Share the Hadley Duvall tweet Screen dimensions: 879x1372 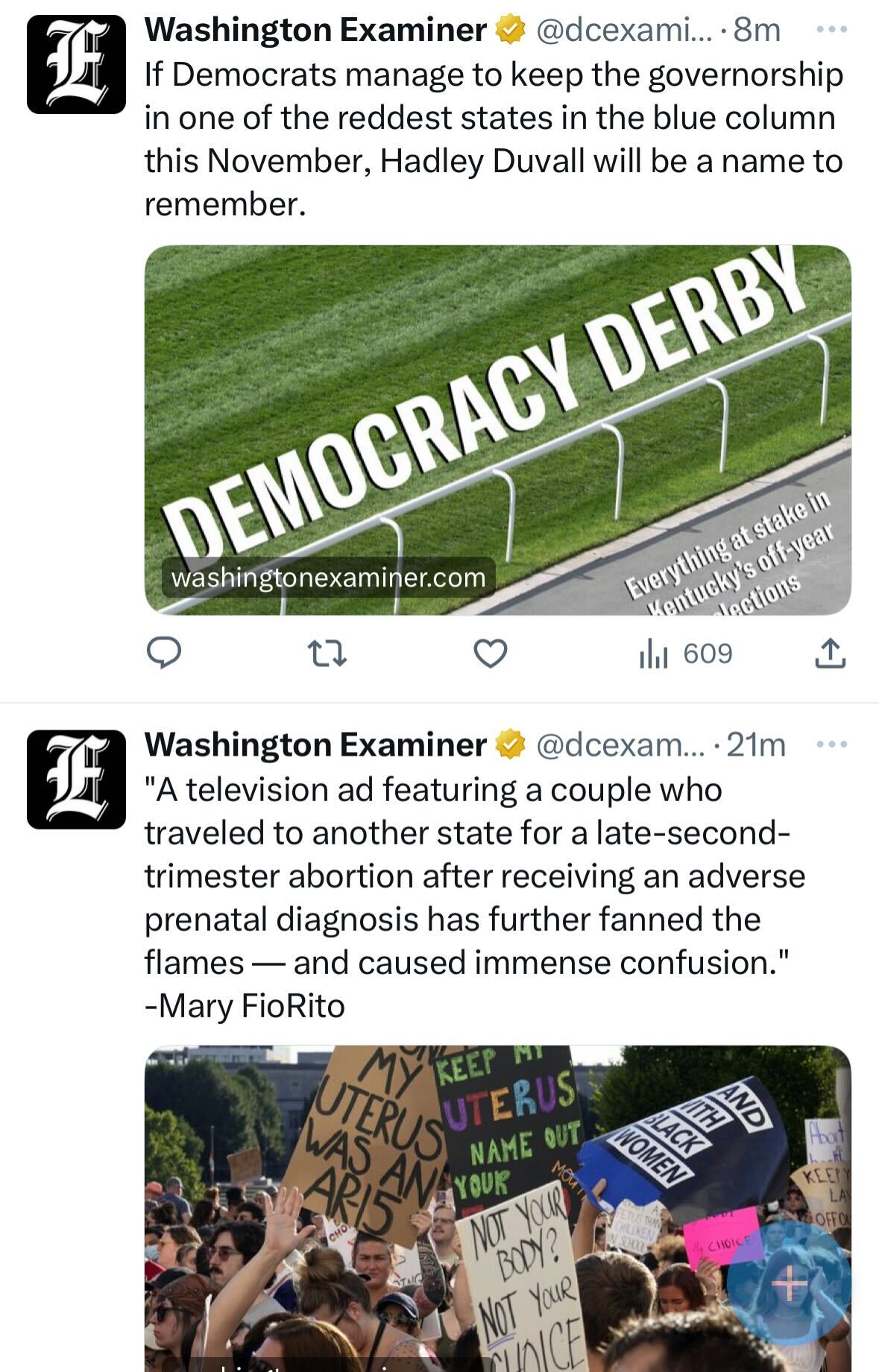[830, 654]
